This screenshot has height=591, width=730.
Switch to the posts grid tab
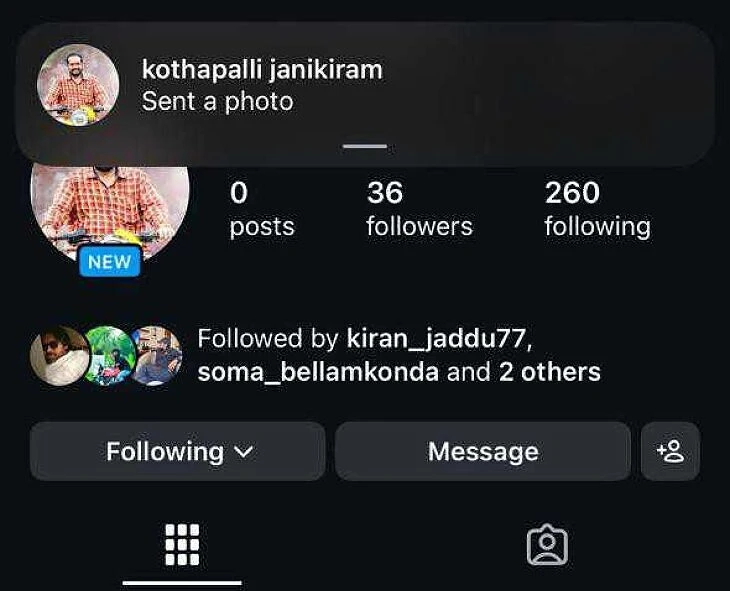tap(182, 546)
